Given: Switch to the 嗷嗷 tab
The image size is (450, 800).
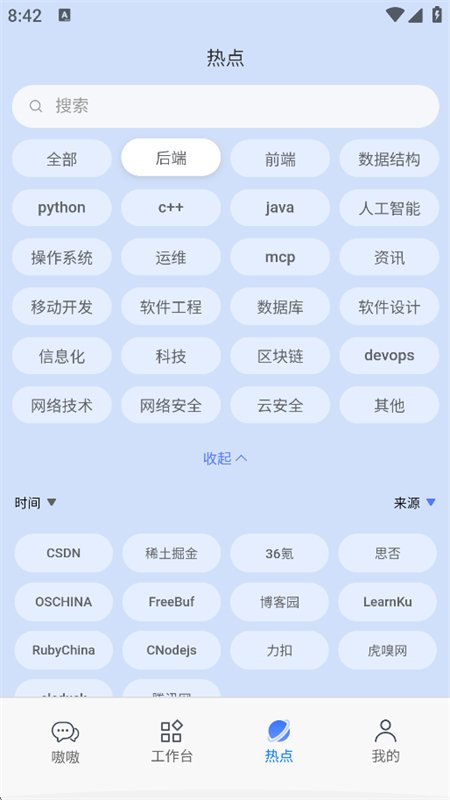Looking at the screenshot, I should pyautogui.click(x=65, y=741).
